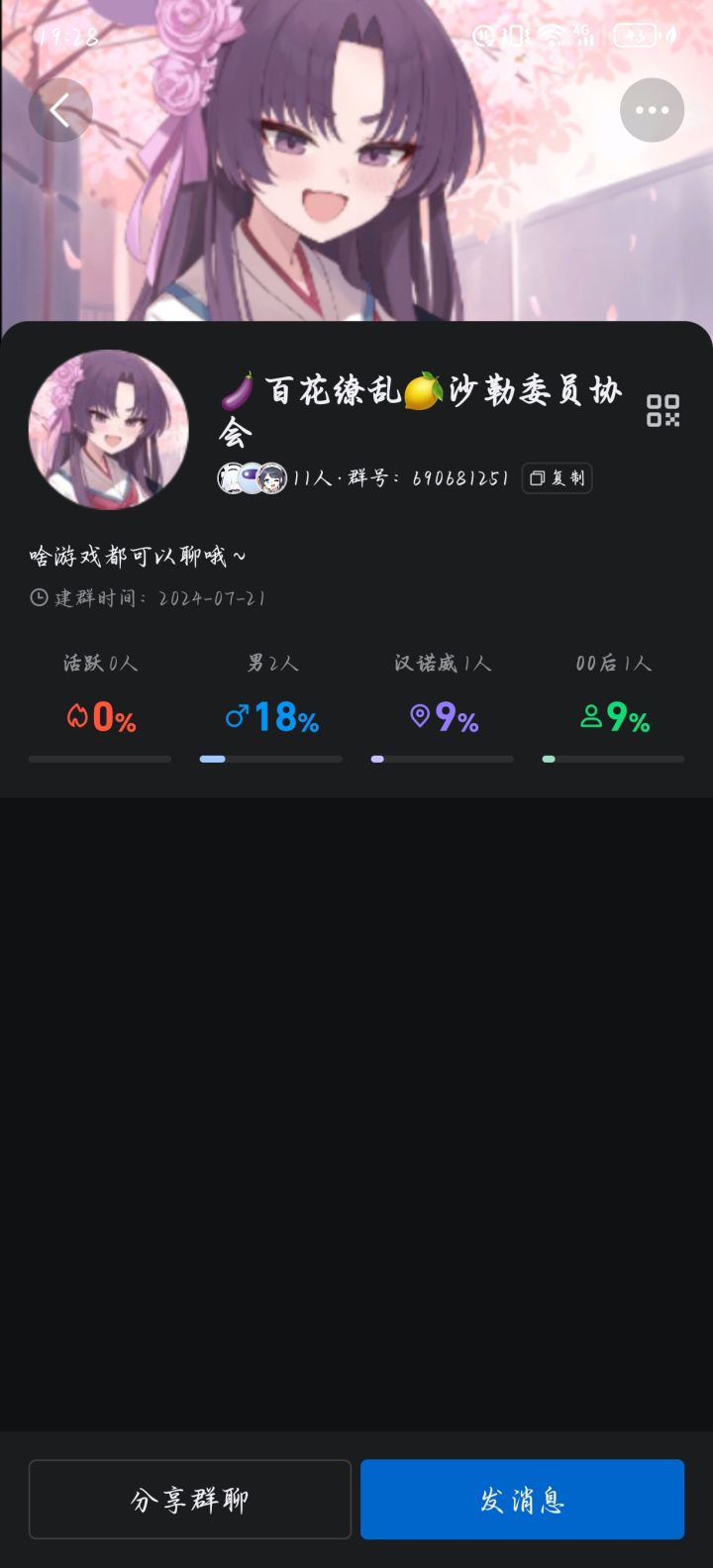The height and width of the screenshot is (1568, 713).
Task: Tap the location pin icon beside 9%
Action: [x=418, y=716]
